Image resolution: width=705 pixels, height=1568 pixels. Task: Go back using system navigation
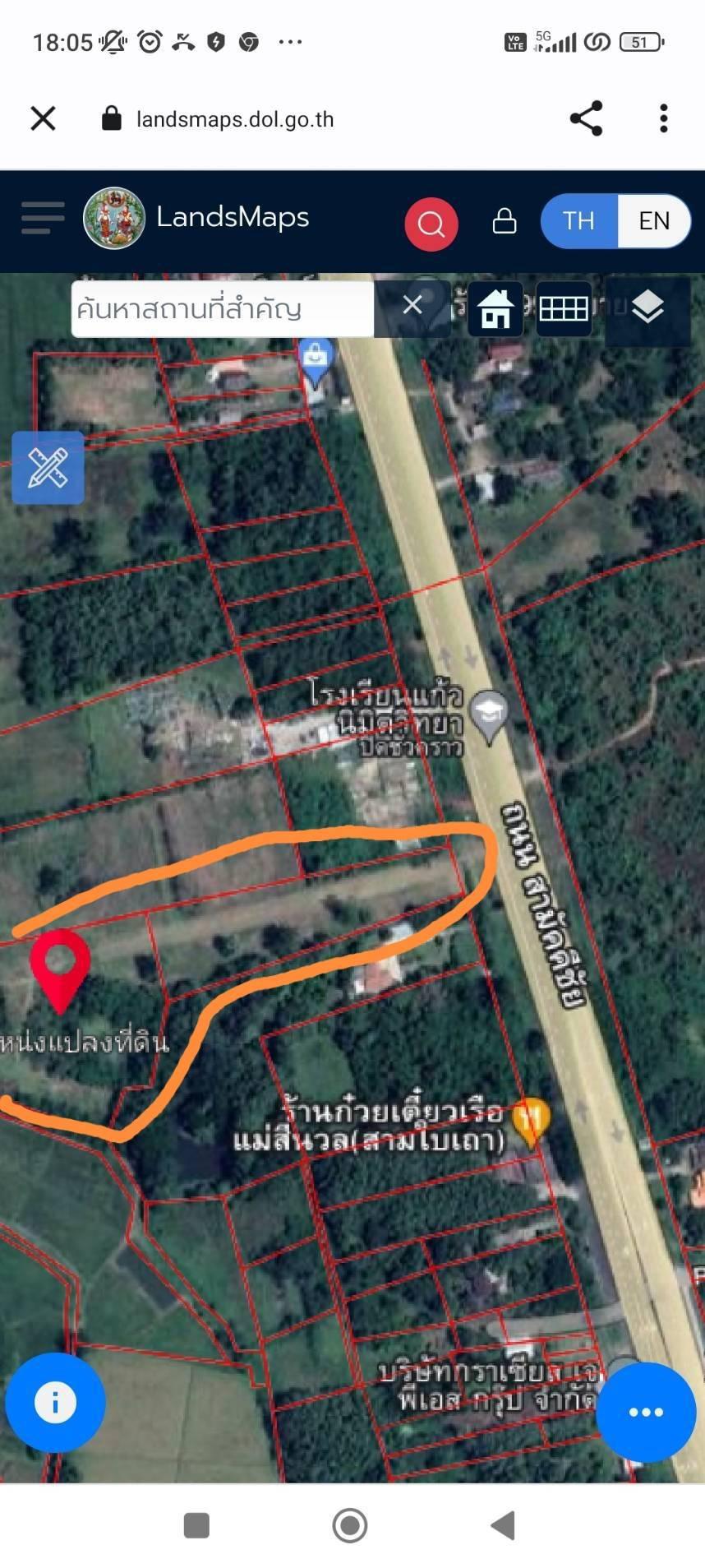tap(503, 1524)
